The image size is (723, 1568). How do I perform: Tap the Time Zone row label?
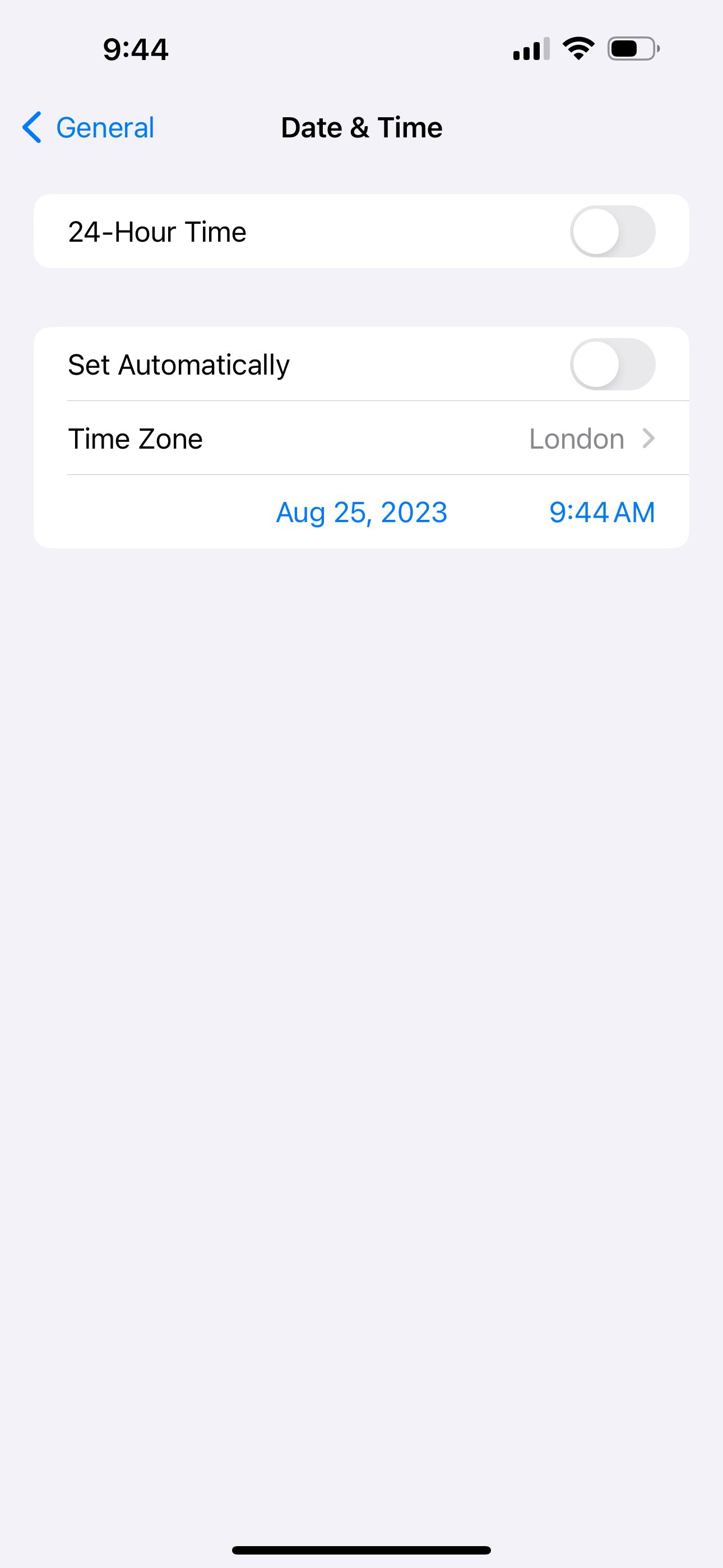(135, 438)
